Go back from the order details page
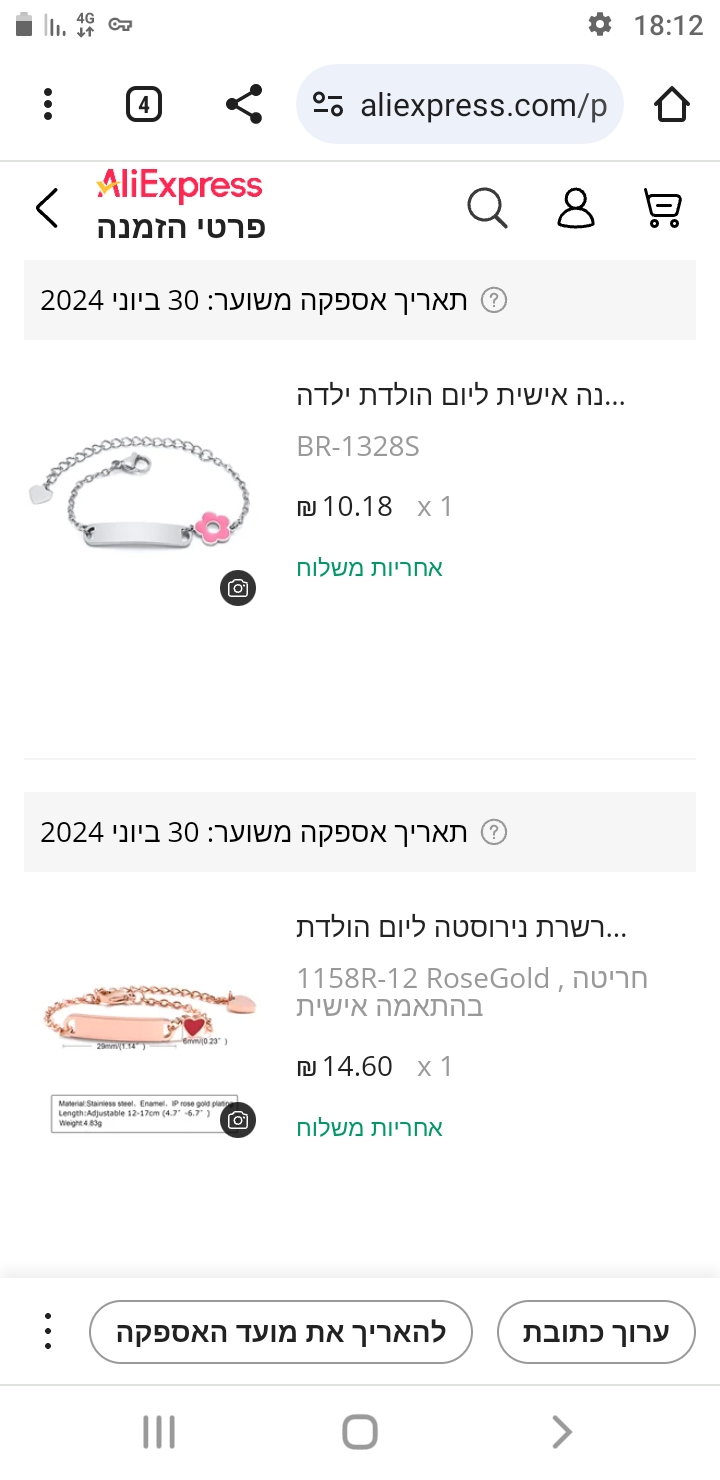The height and width of the screenshot is (1480, 720). pos(47,208)
